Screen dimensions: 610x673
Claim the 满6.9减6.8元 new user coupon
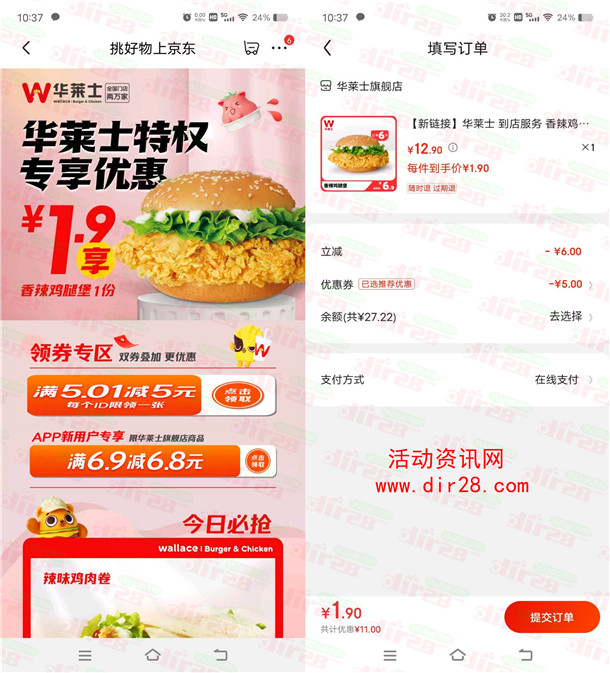(257, 460)
